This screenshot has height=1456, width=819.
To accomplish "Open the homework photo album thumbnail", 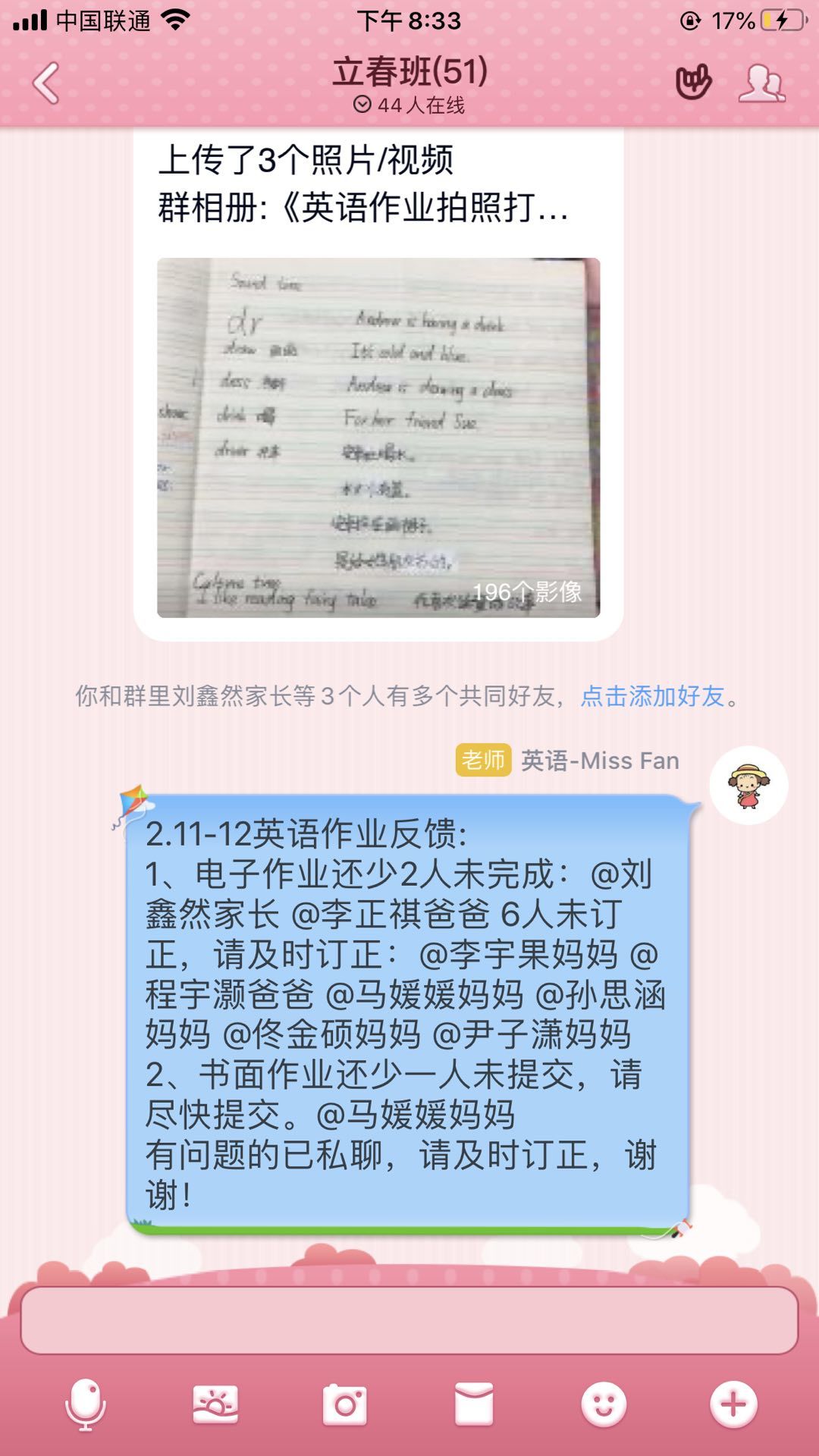I will pyautogui.click(x=378, y=438).
